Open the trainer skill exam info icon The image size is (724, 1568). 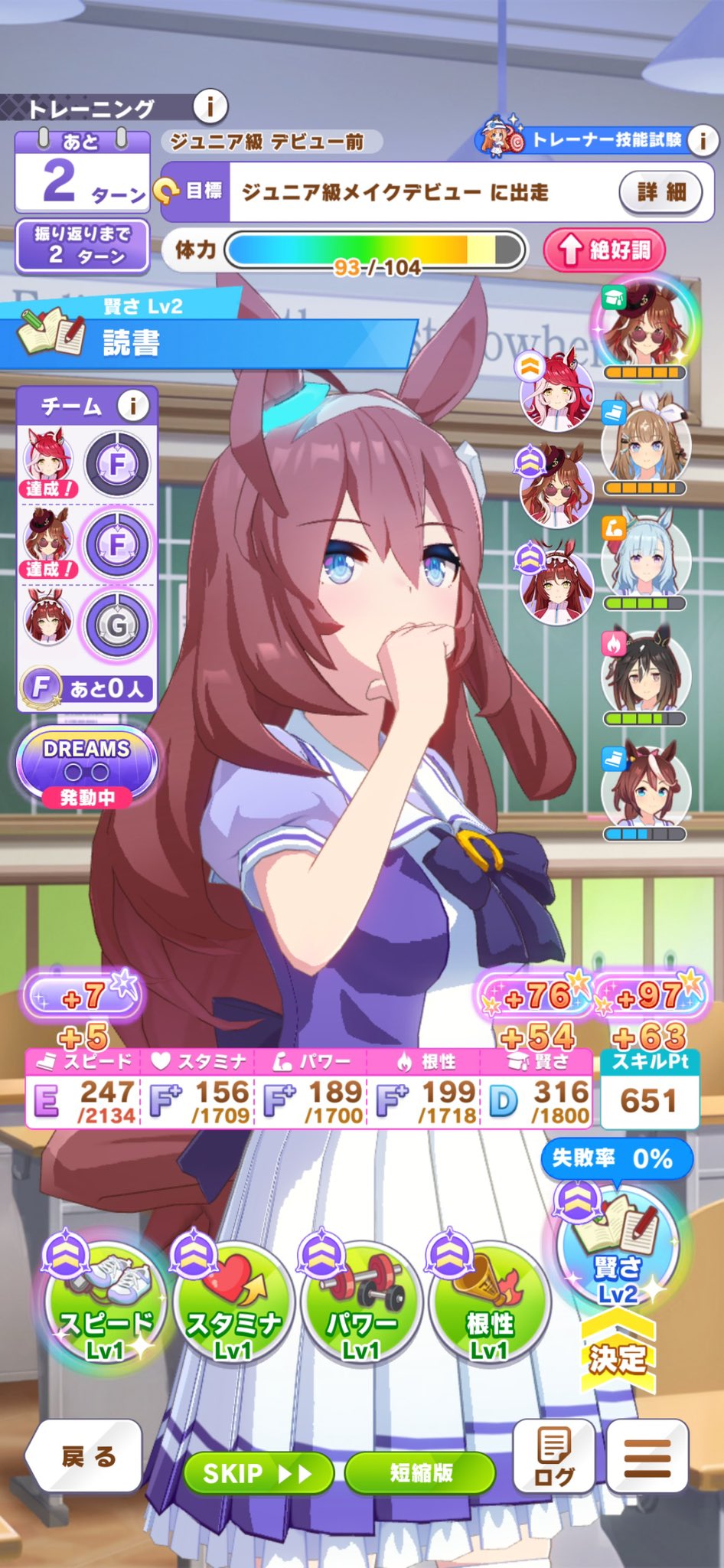click(x=702, y=140)
